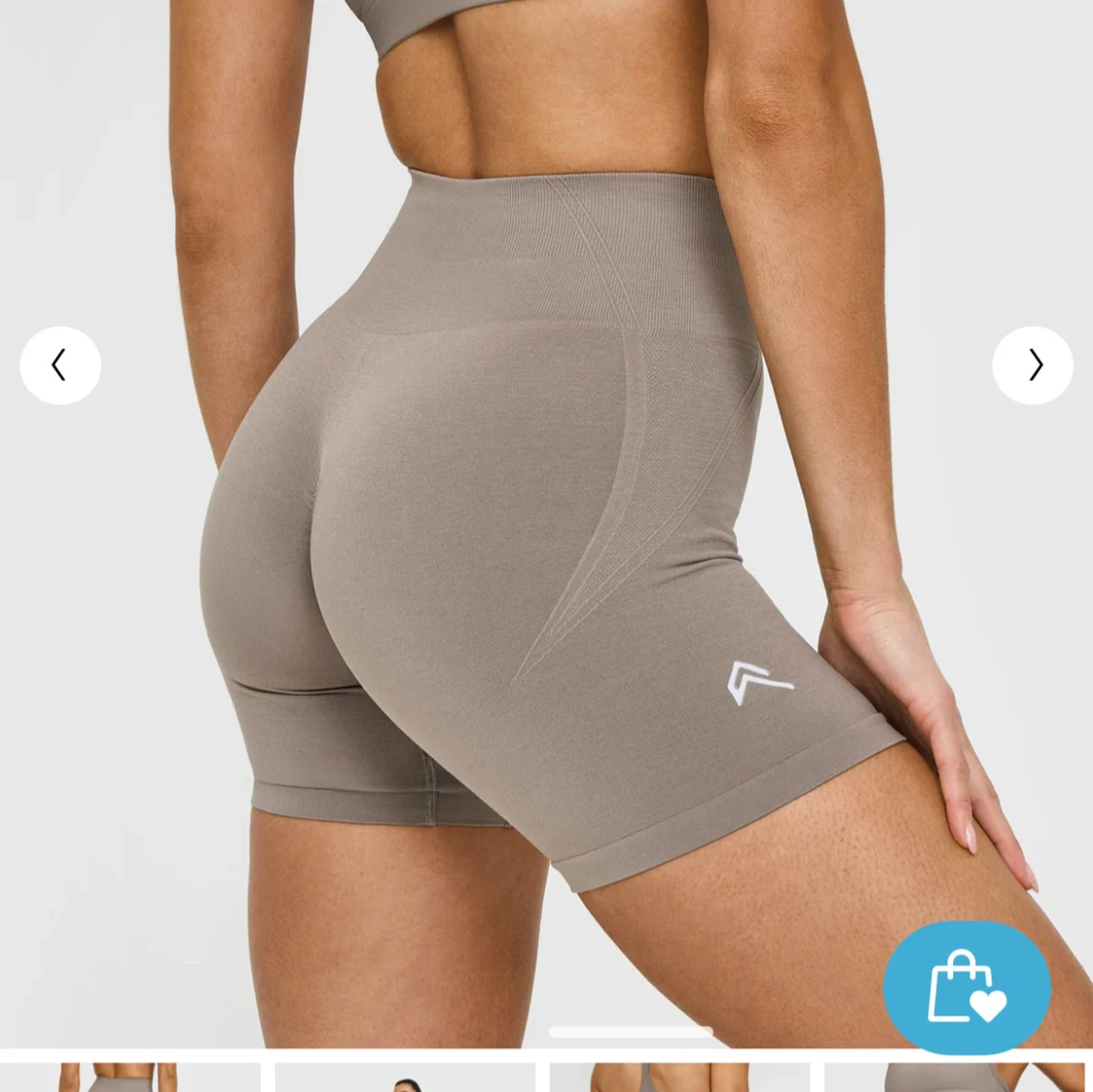Show the next product image
Screen dimensions: 1093x1092
tap(1033, 365)
